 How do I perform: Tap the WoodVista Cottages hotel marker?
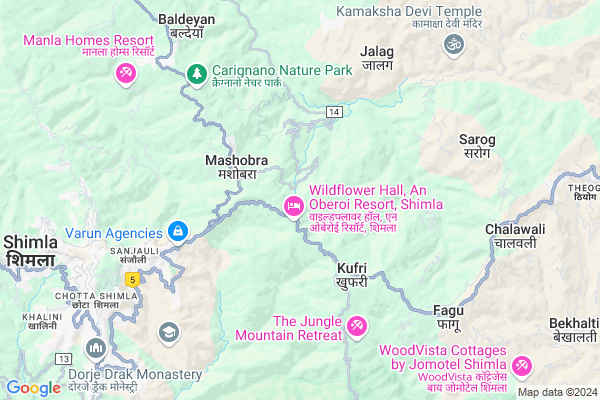point(521,367)
